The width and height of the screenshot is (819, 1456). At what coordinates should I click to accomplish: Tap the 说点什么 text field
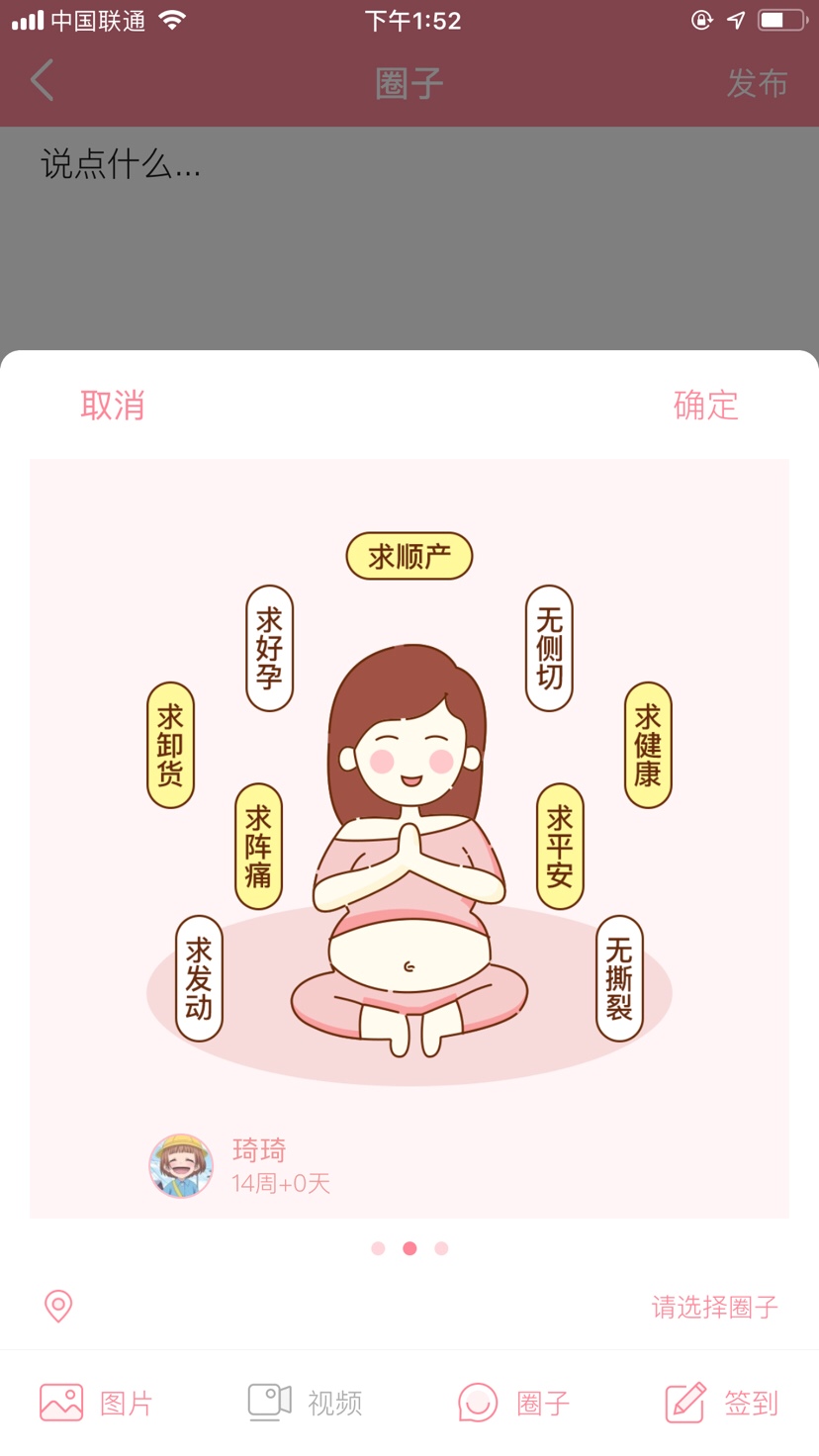[121, 165]
